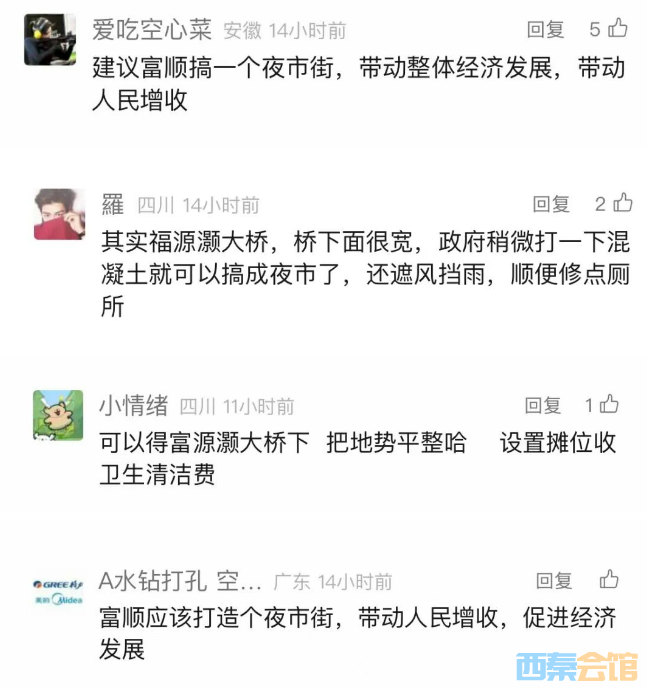Image resolution: width=647 pixels, height=689 pixels.
Task: Reply to A水钻打孔's comment
Action: point(554,581)
